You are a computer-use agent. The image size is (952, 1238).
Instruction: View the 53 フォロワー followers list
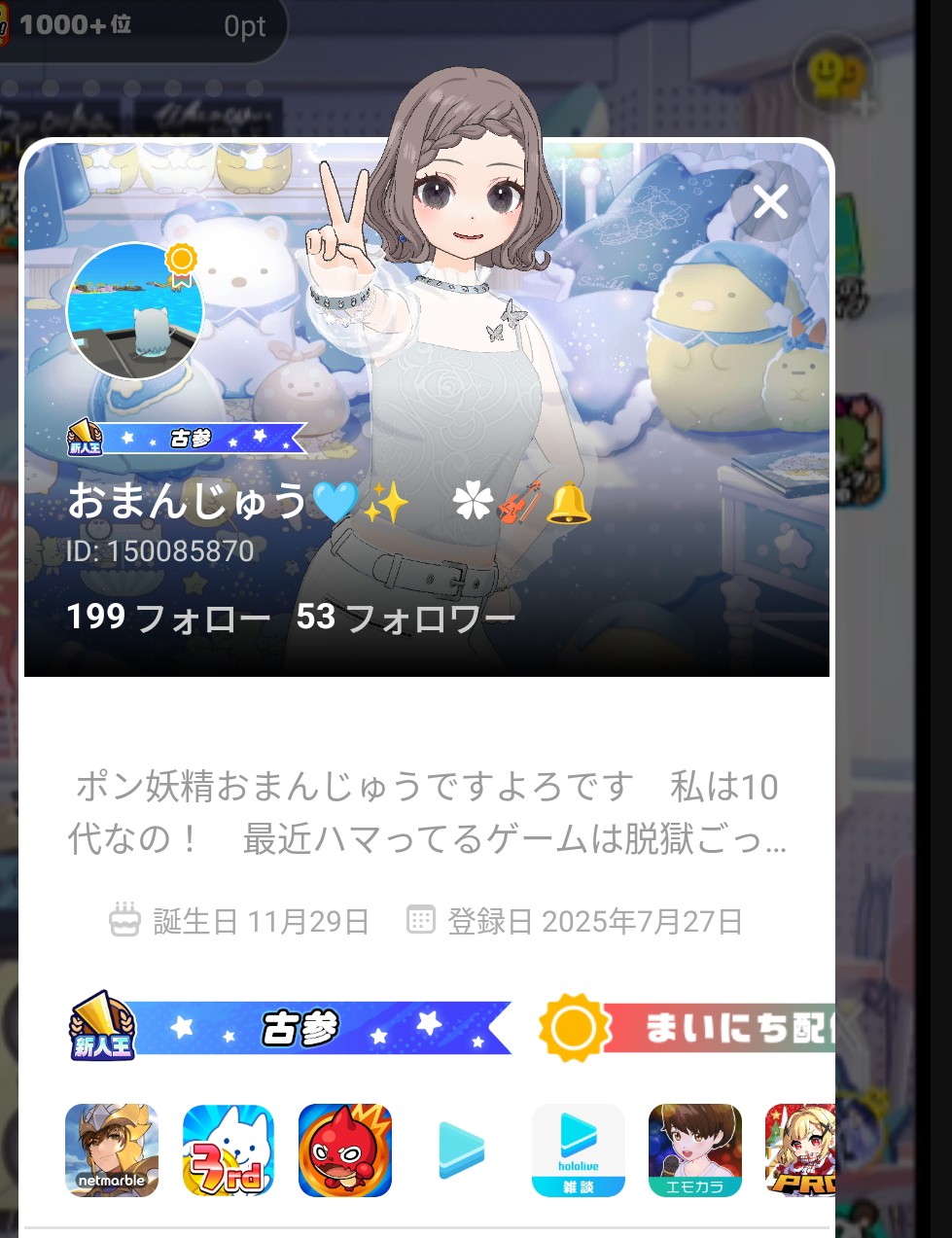point(405,618)
